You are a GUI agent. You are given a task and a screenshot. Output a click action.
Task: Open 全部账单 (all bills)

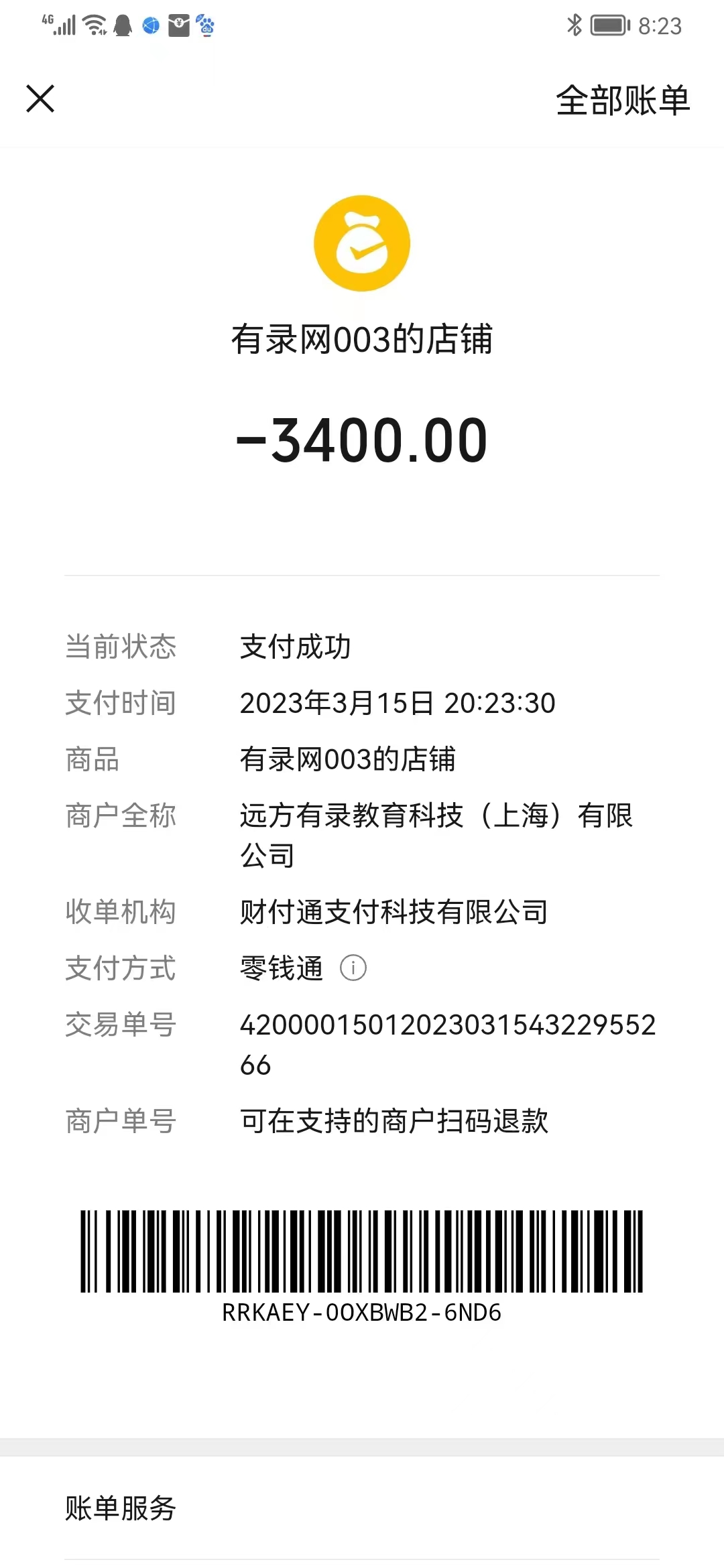(623, 101)
